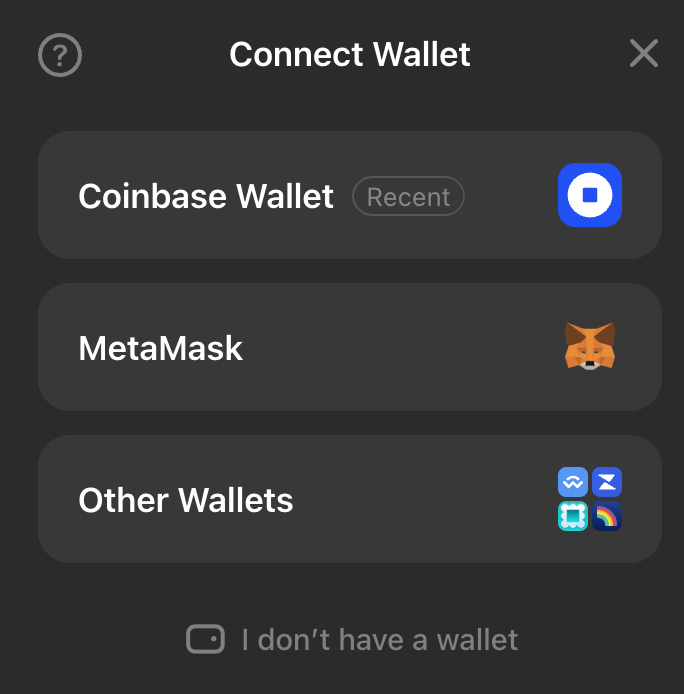Tap I don't have a wallet
Image resolution: width=684 pixels, height=694 pixels.
pos(353,639)
